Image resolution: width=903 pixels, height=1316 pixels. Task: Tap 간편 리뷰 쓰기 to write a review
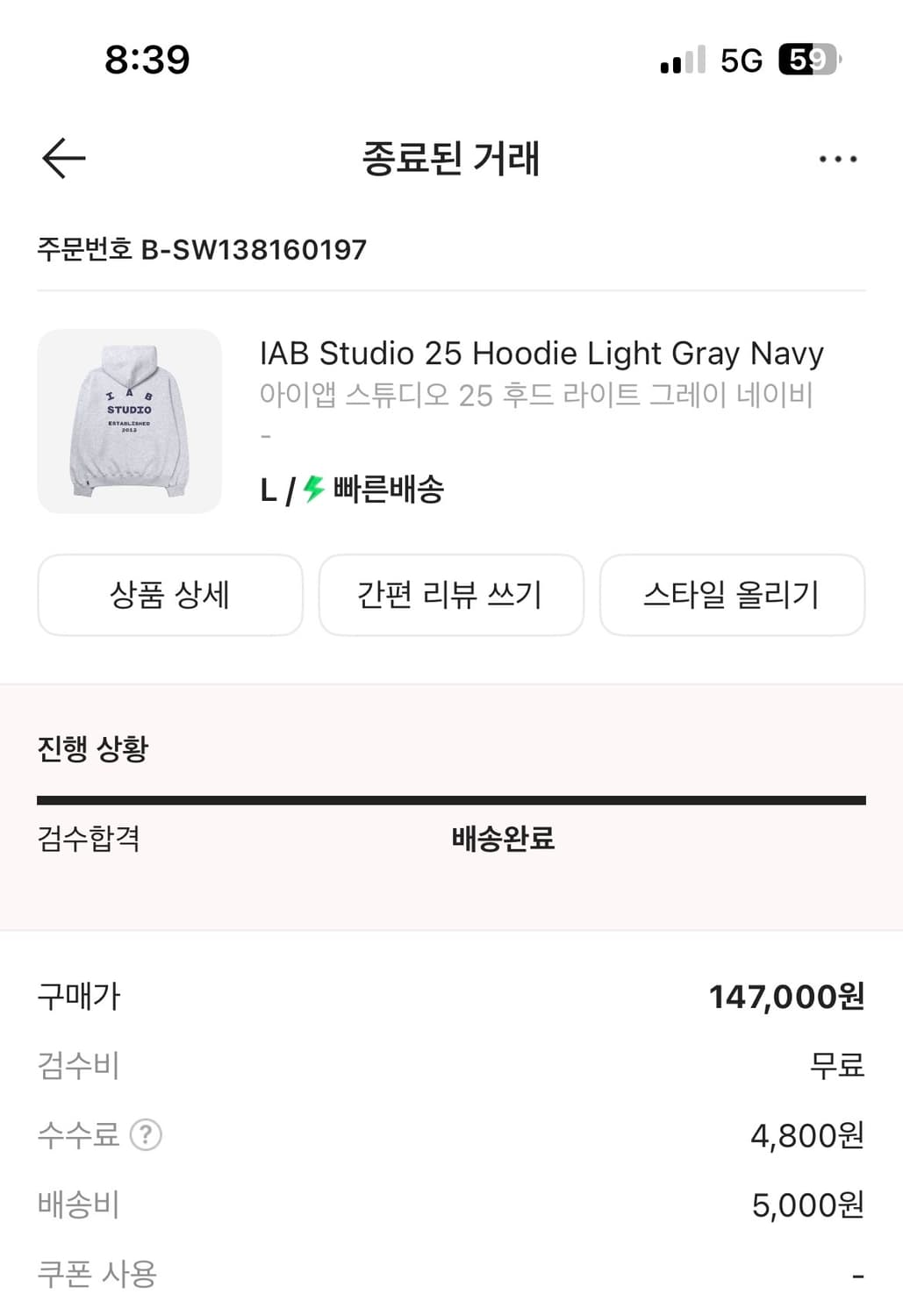(x=451, y=595)
